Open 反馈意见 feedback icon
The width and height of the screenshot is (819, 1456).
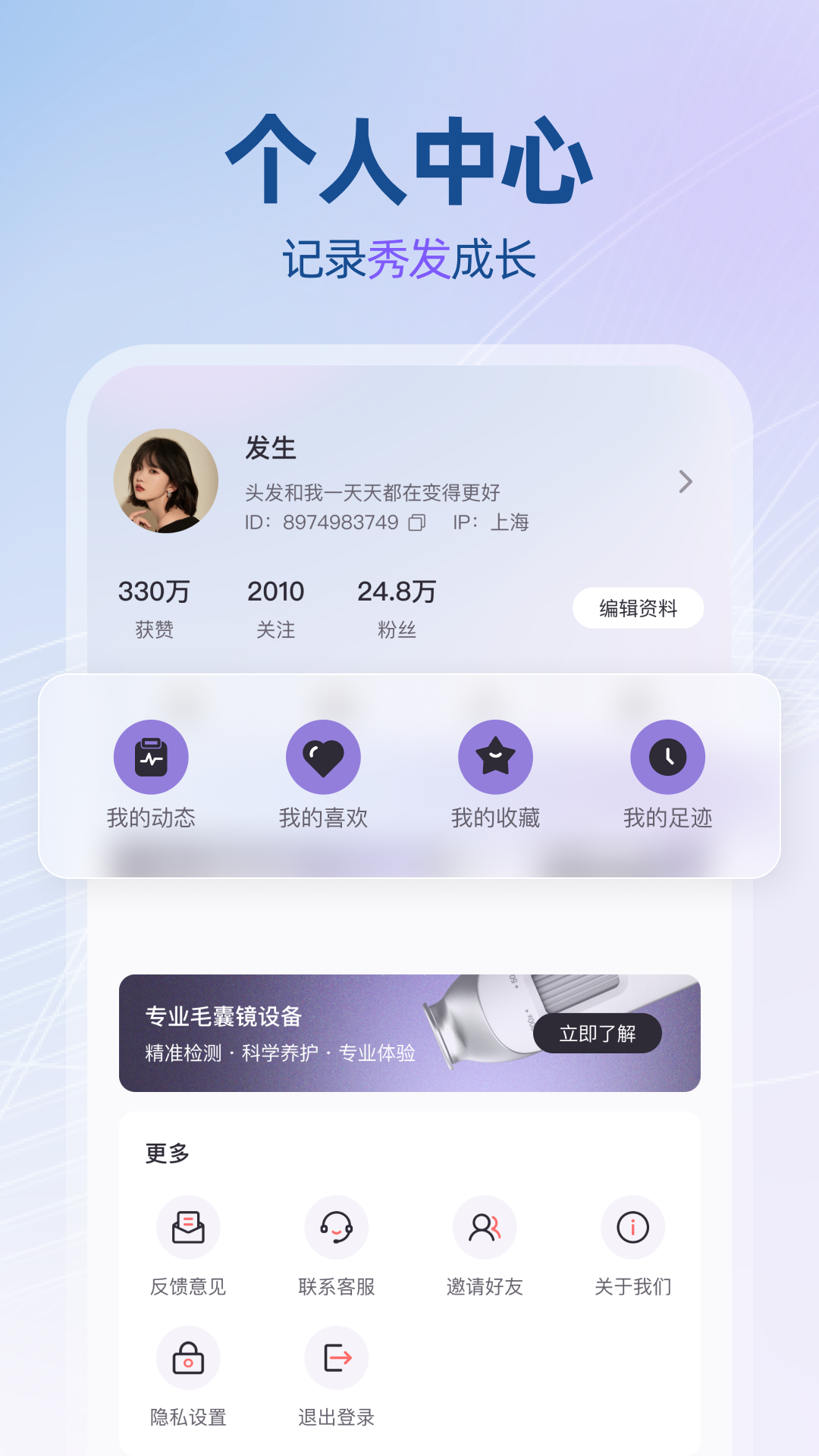click(x=189, y=1228)
